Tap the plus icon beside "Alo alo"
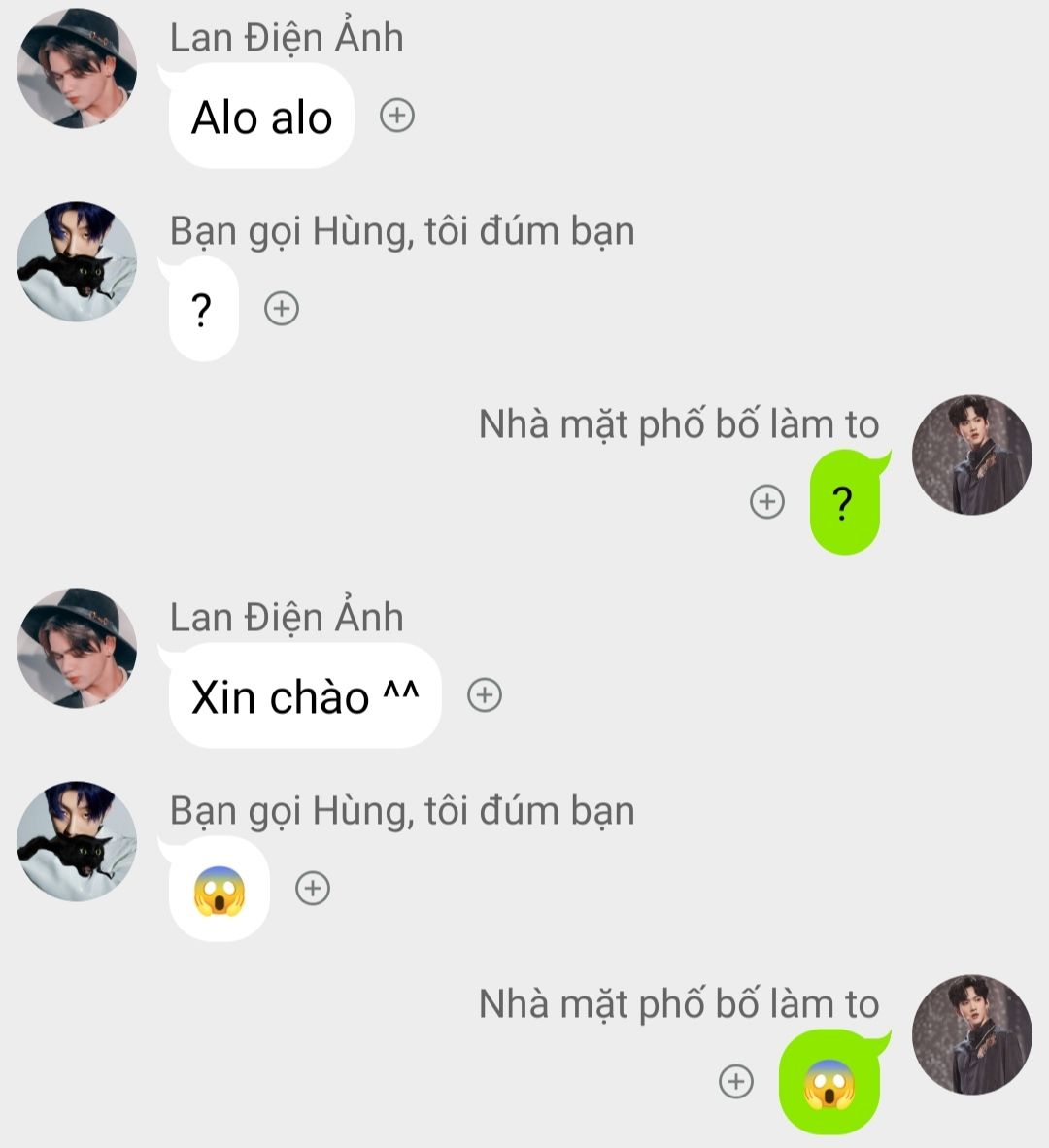The width and height of the screenshot is (1049, 1148). 396,116
